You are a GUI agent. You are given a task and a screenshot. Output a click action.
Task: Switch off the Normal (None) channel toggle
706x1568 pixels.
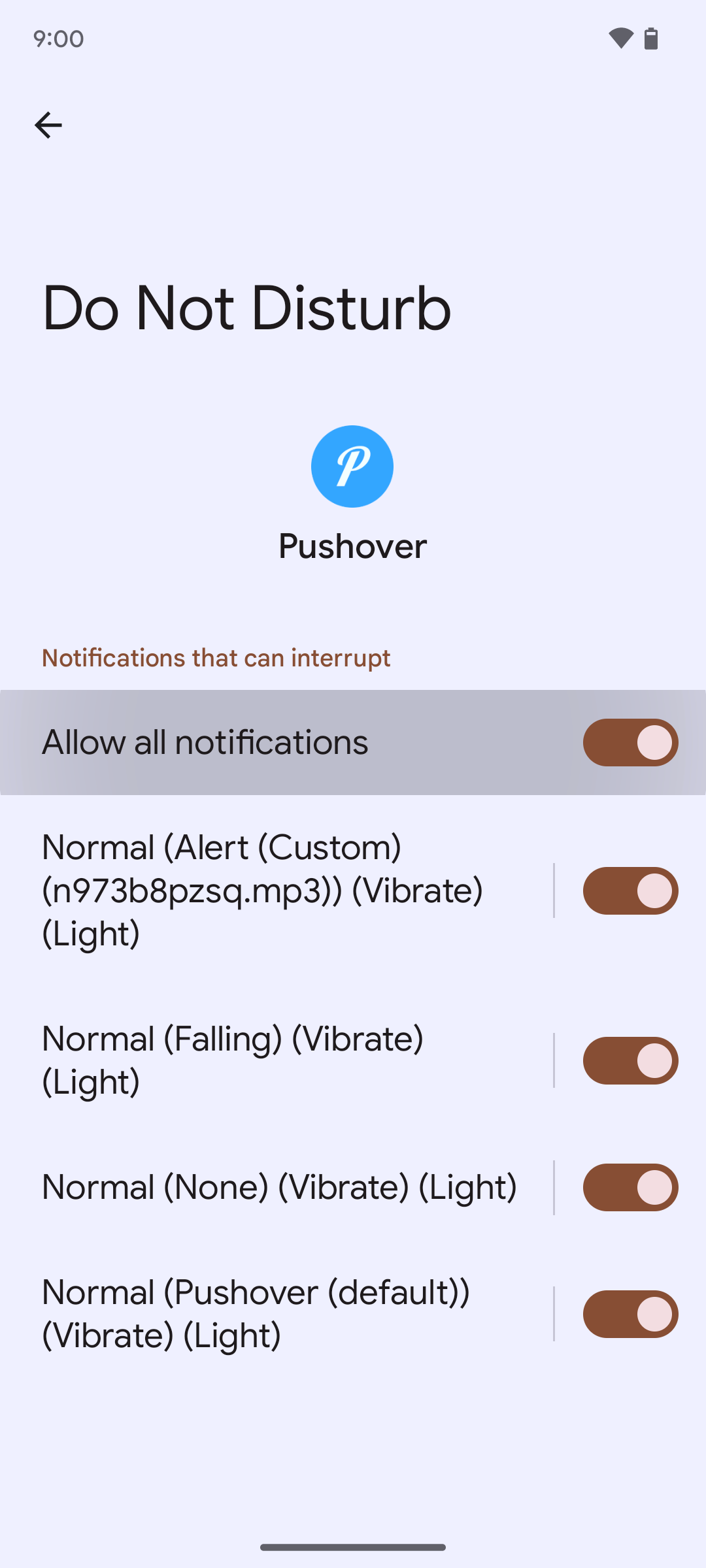pyautogui.click(x=630, y=1188)
